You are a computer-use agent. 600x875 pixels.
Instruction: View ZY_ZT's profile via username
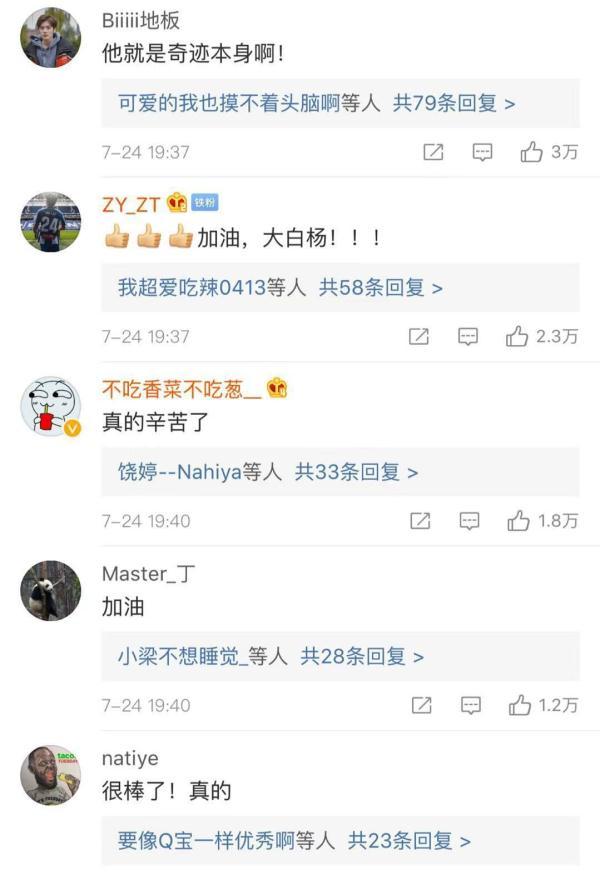(x=131, y=204)
